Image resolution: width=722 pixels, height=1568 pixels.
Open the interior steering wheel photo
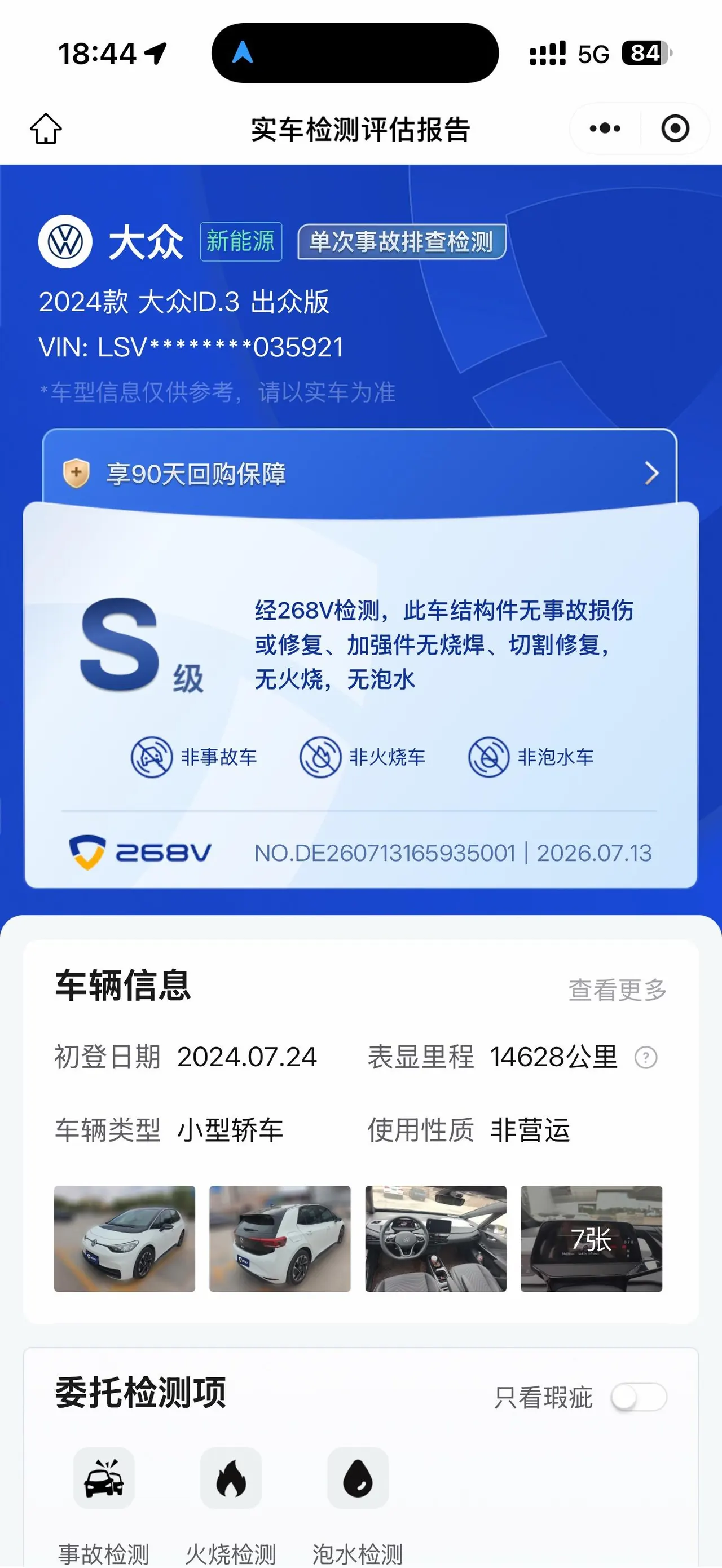(436, 1239)
